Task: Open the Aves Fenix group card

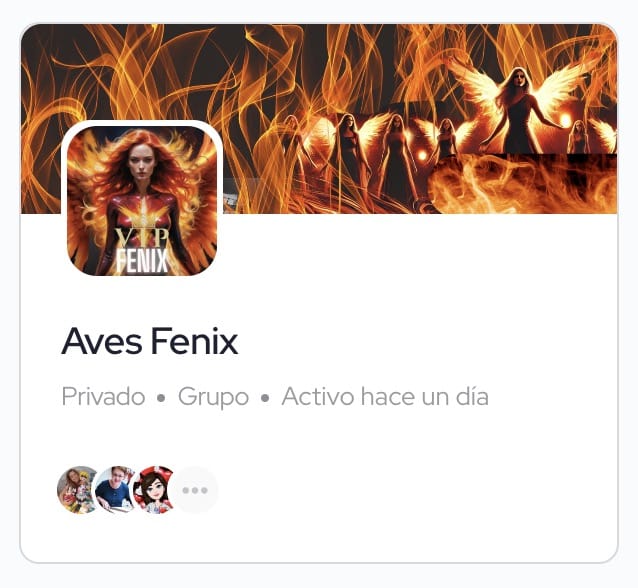Action: point(150,342)
